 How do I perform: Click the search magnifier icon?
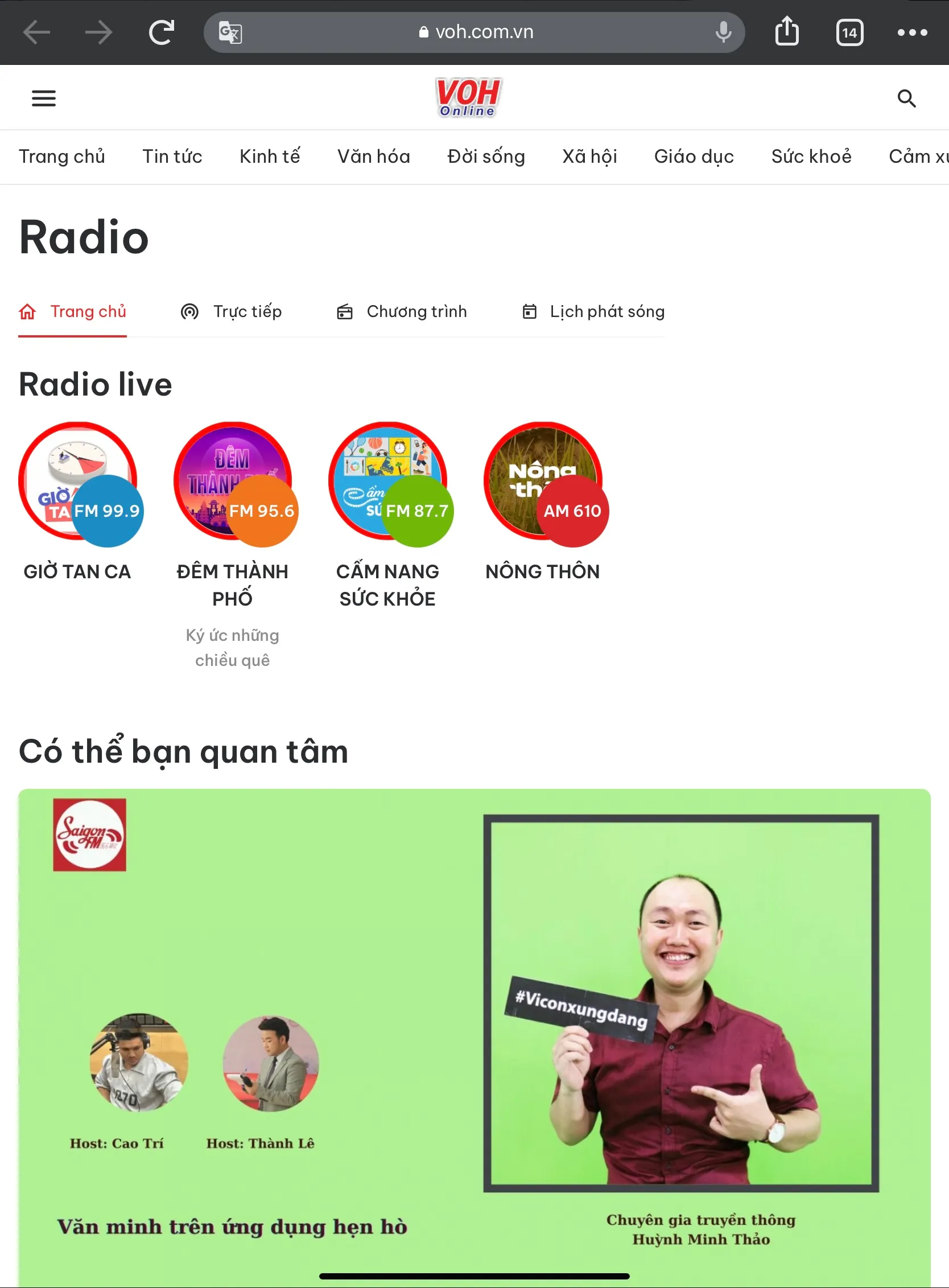907,98
